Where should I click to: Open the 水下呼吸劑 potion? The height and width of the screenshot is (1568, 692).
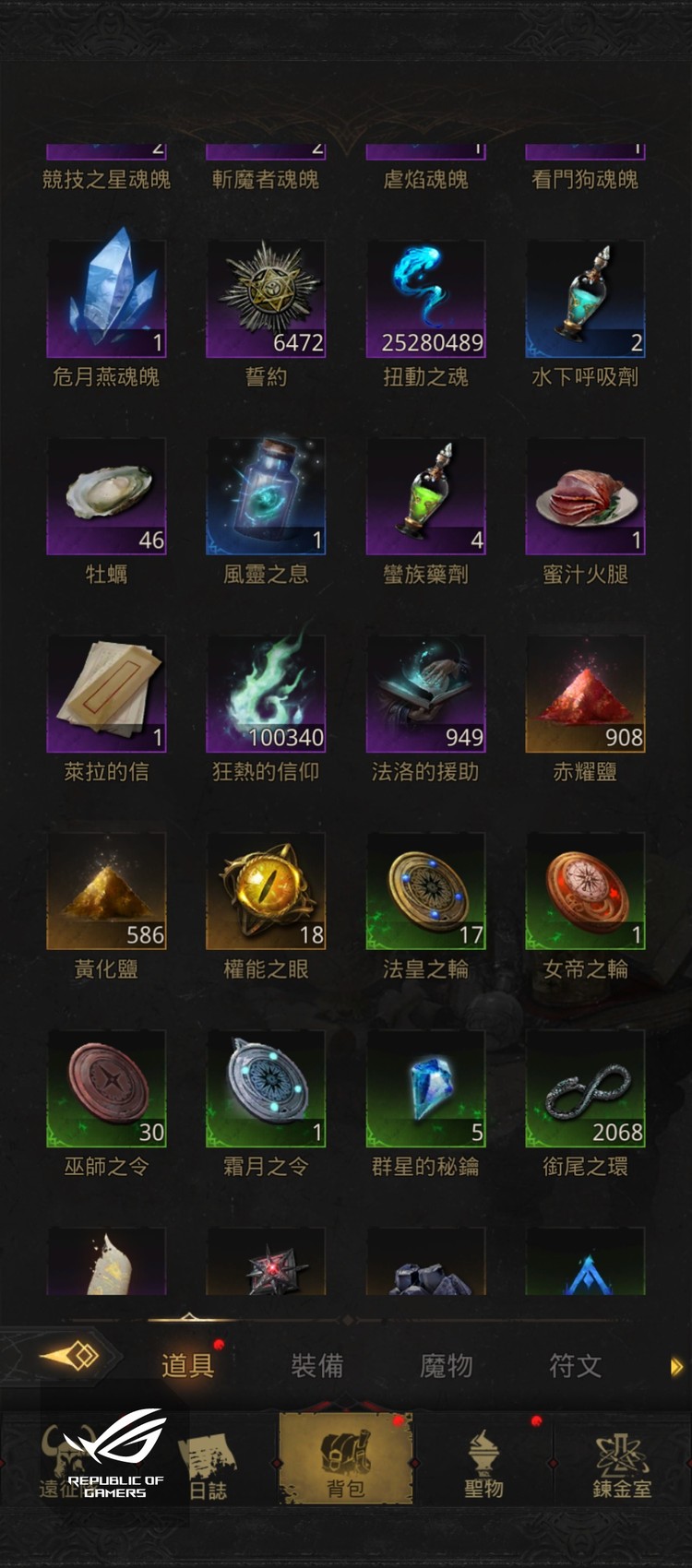coord(585,299)
